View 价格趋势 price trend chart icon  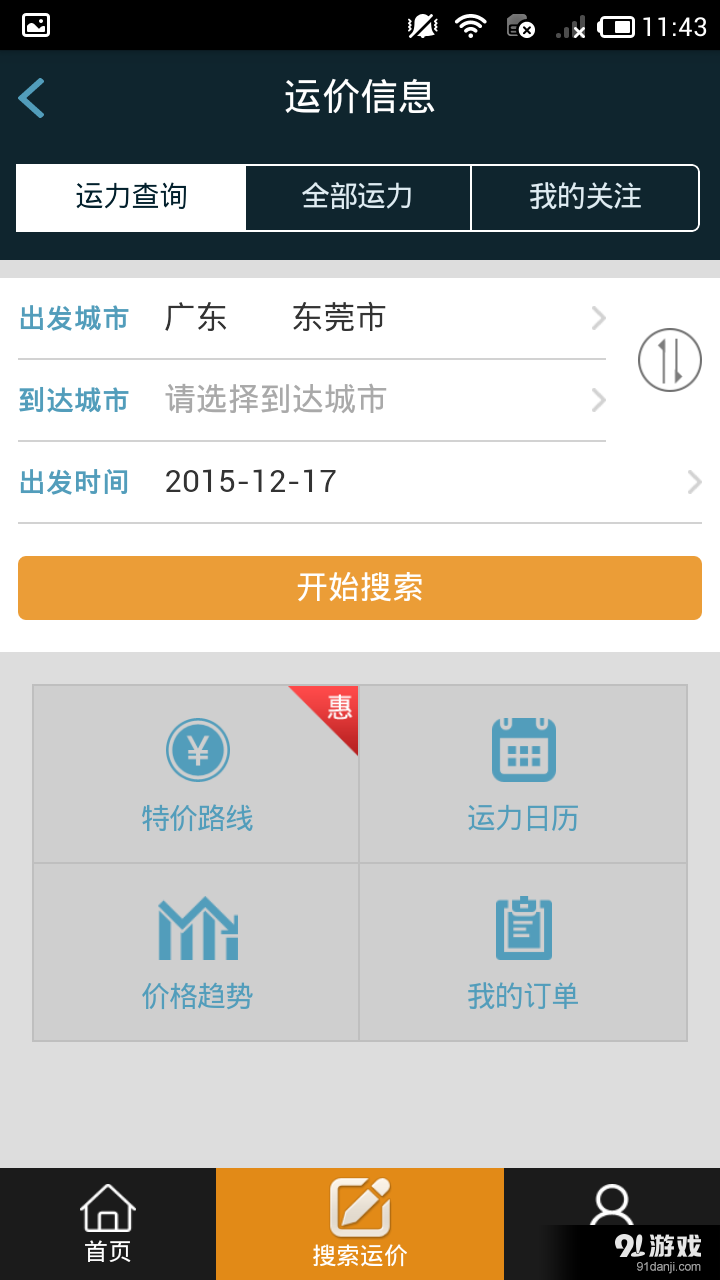pyautogui.click(x=196, y=928)
